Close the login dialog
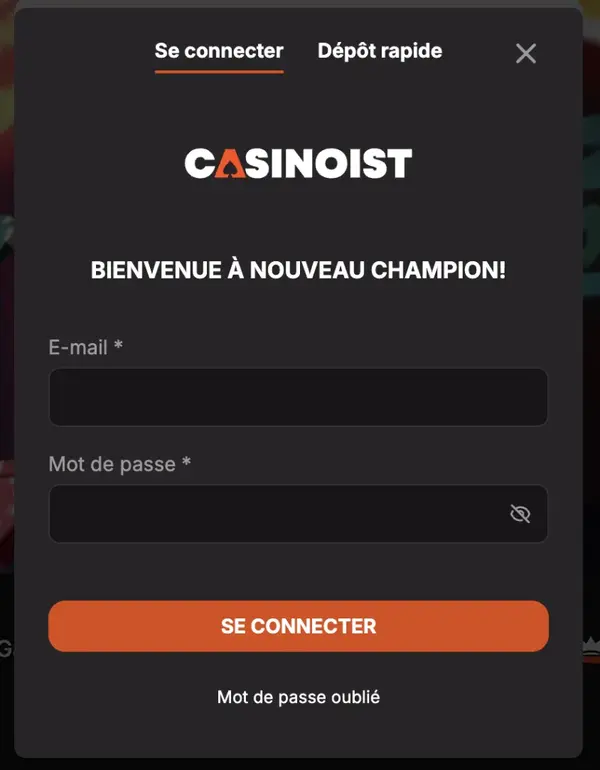Viewport: 600px width, 770px height. tap(526, 54)
